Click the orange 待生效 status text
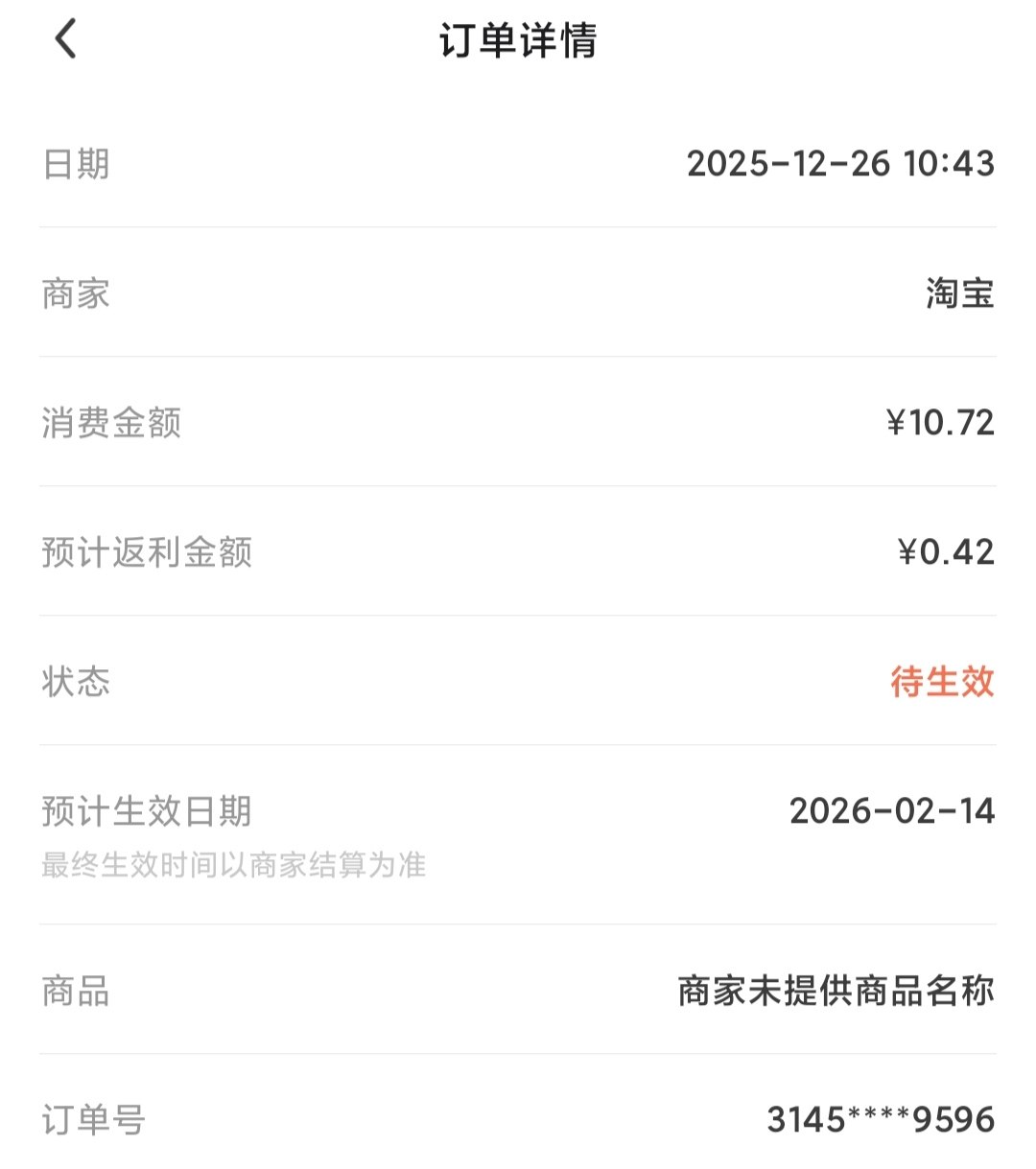 942,682
